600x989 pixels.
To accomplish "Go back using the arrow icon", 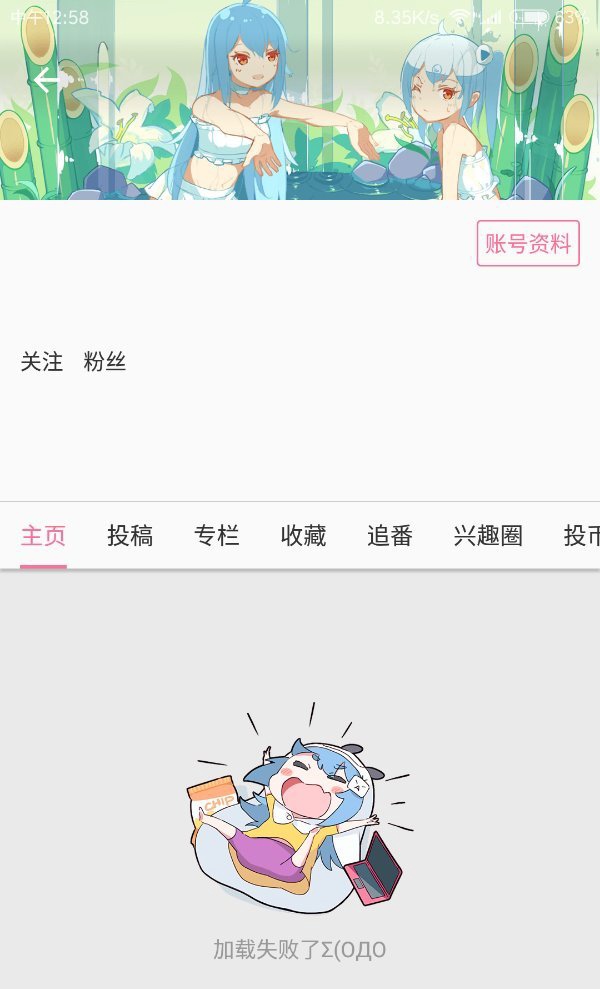I will 48,79.
